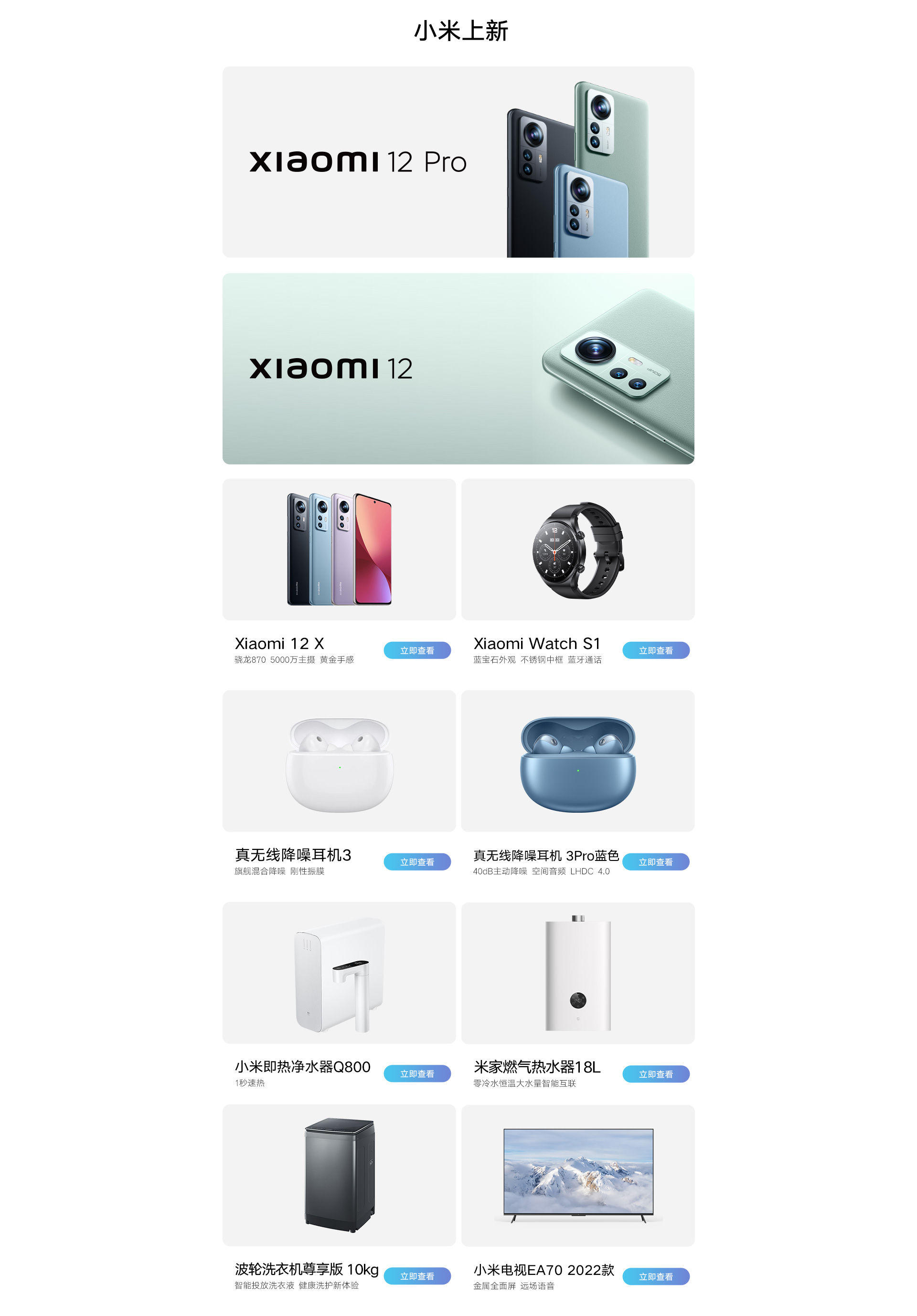Select the white earbuds 耳机3 picture
The image size is (917, 1316).
click(339, 761)
